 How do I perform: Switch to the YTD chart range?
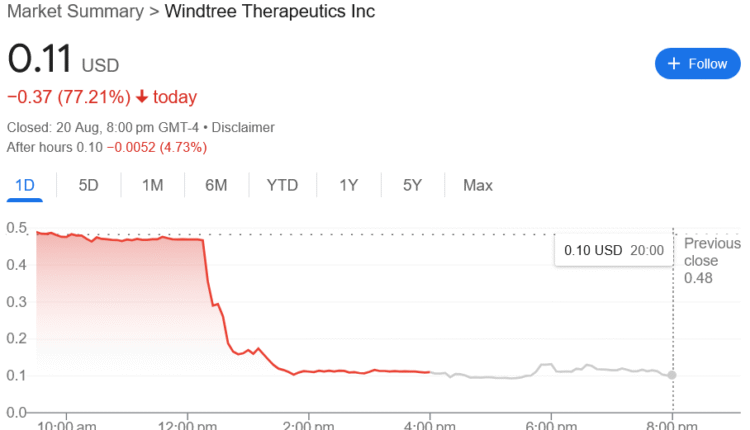coord(282,185)
